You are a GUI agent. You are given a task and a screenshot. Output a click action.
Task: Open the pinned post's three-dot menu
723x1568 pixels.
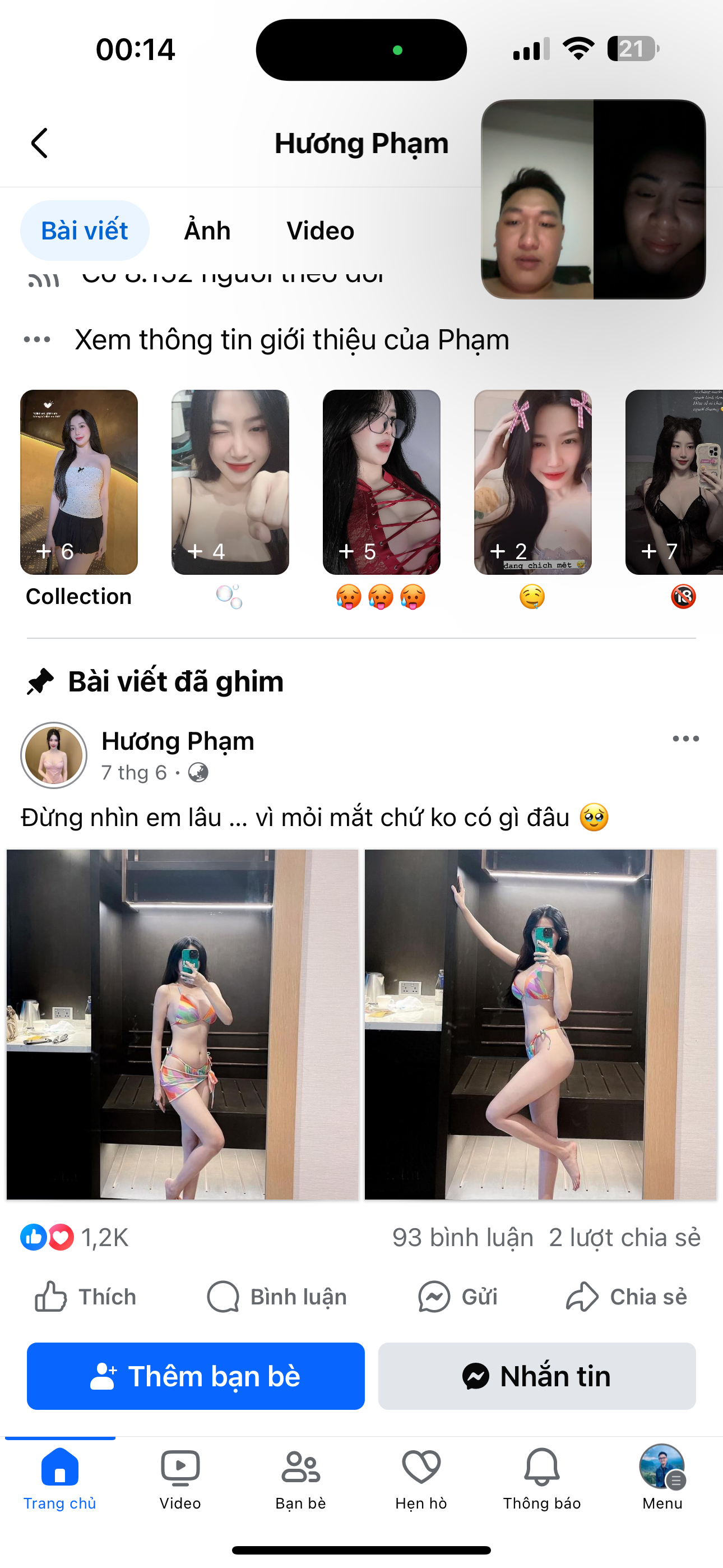pos(685,739)
